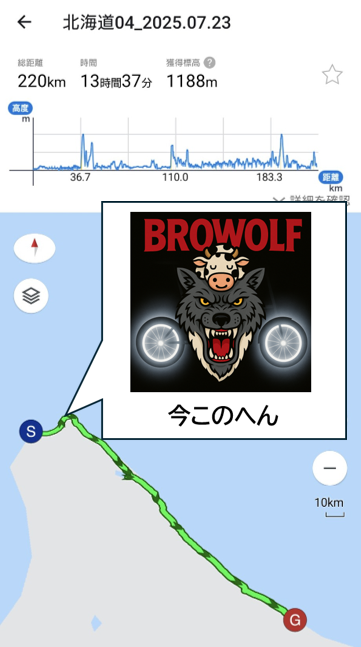Image resolution: width=361 pixels, height=647 pixels.
Task: Reset map orientation with the compass button
Action: click(35, 248)
